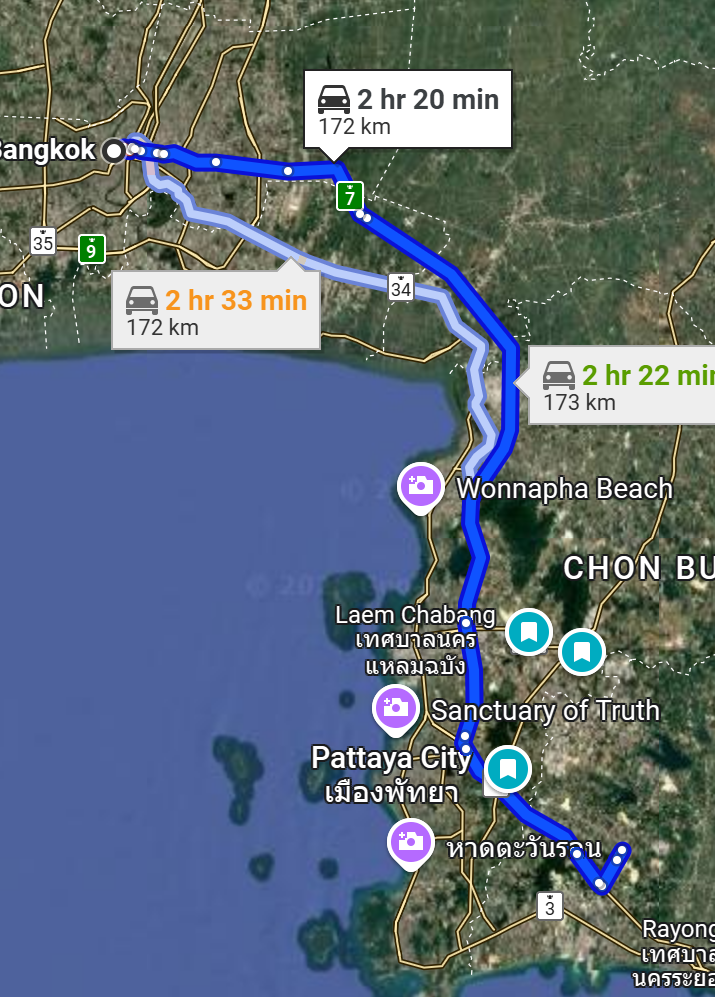Open the Wonnapha Beach photo marker

(421, 486)
